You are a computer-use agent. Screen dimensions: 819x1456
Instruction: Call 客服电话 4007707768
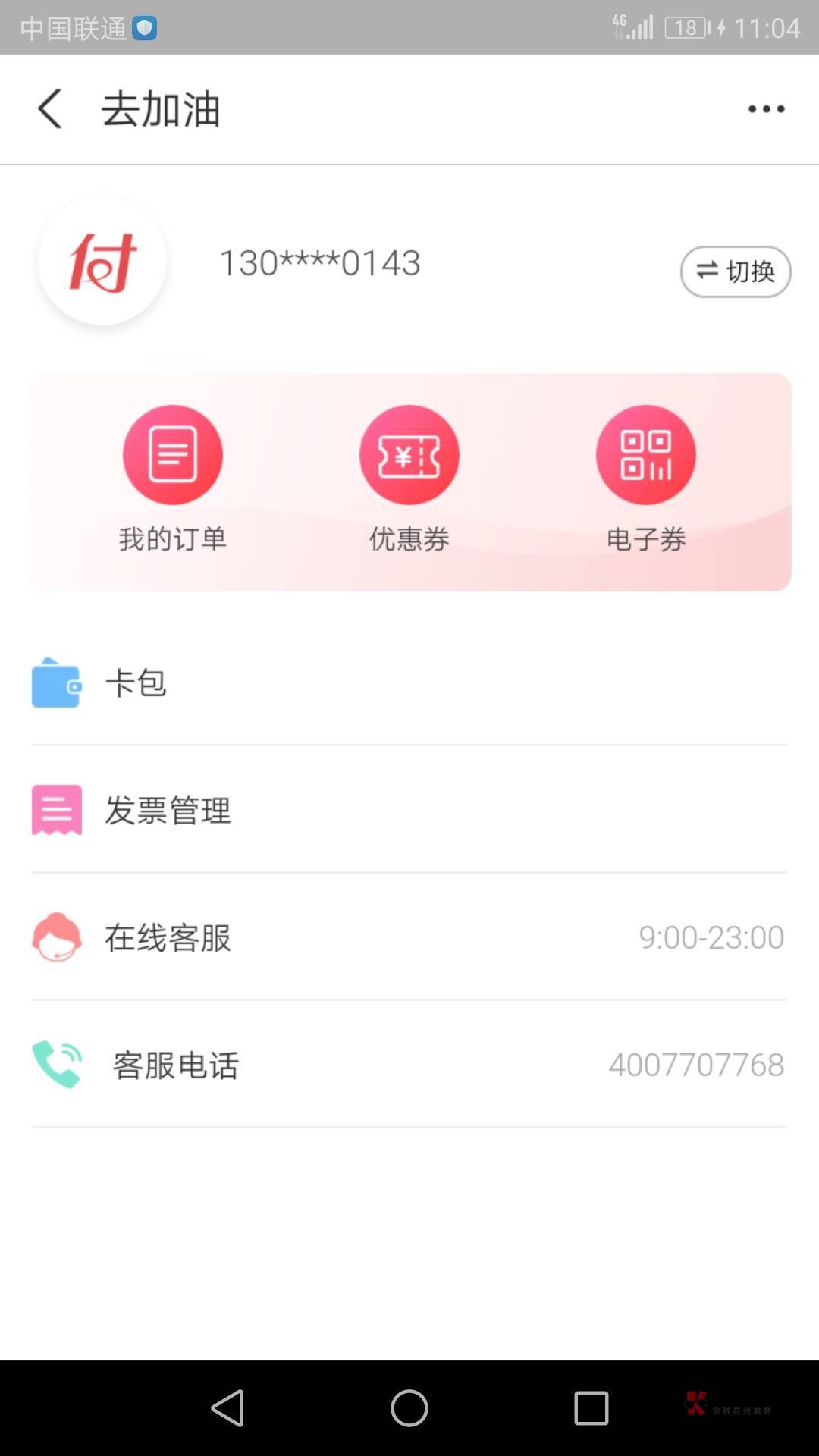coord(409,1065)
